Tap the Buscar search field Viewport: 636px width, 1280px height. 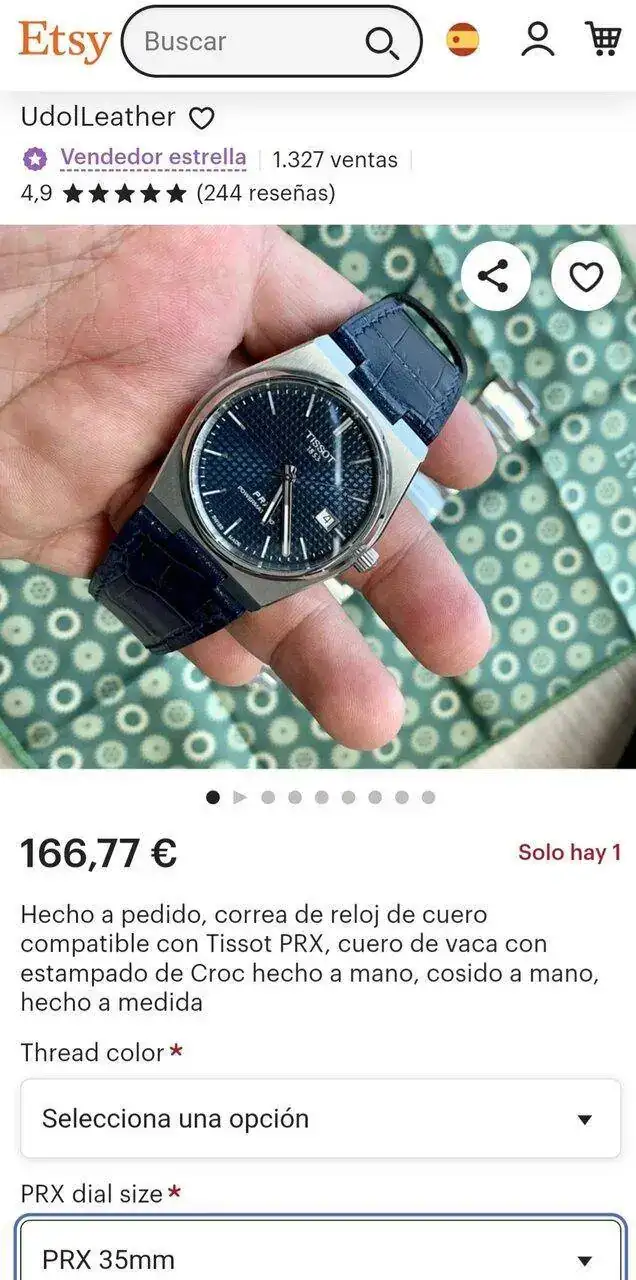(250, 41)
